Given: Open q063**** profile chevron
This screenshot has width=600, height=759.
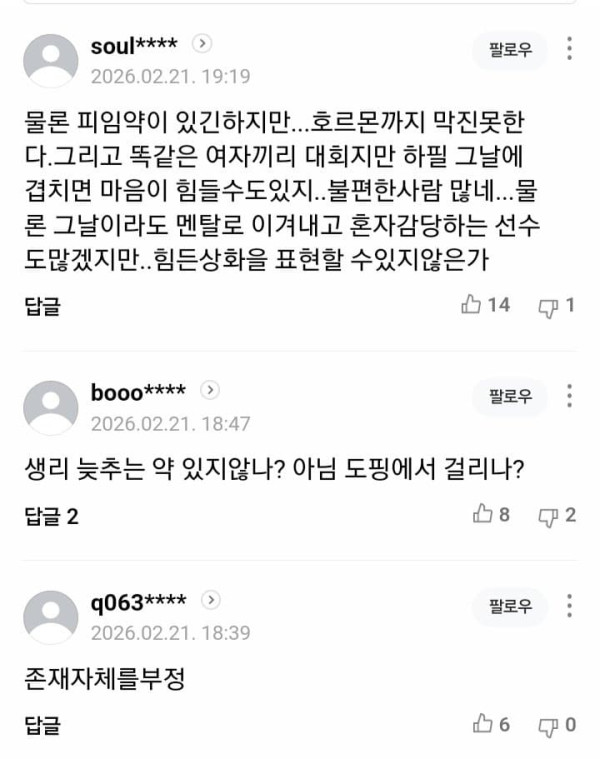Looking at the screenshot, I should click(x=210, y=600).
